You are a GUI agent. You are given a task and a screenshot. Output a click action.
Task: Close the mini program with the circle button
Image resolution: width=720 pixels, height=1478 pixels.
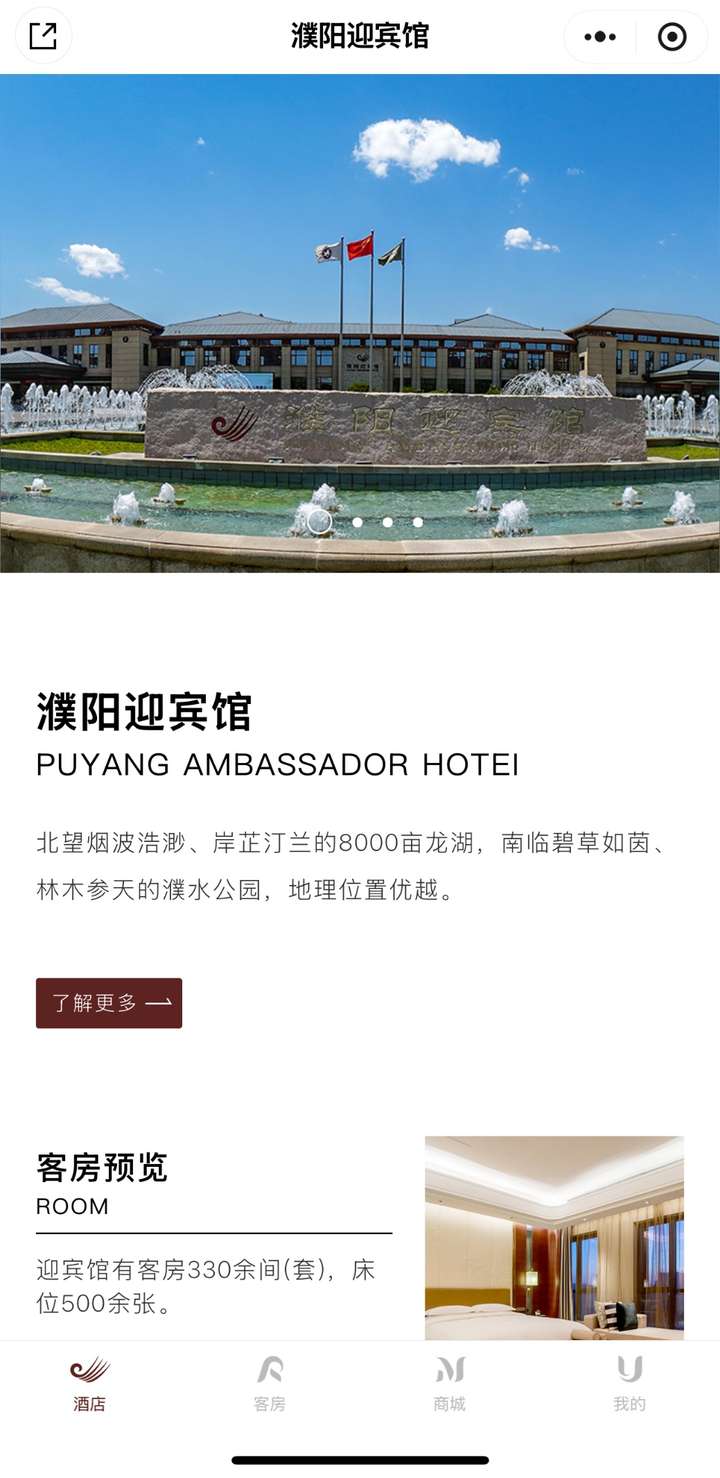pos(672,37)
